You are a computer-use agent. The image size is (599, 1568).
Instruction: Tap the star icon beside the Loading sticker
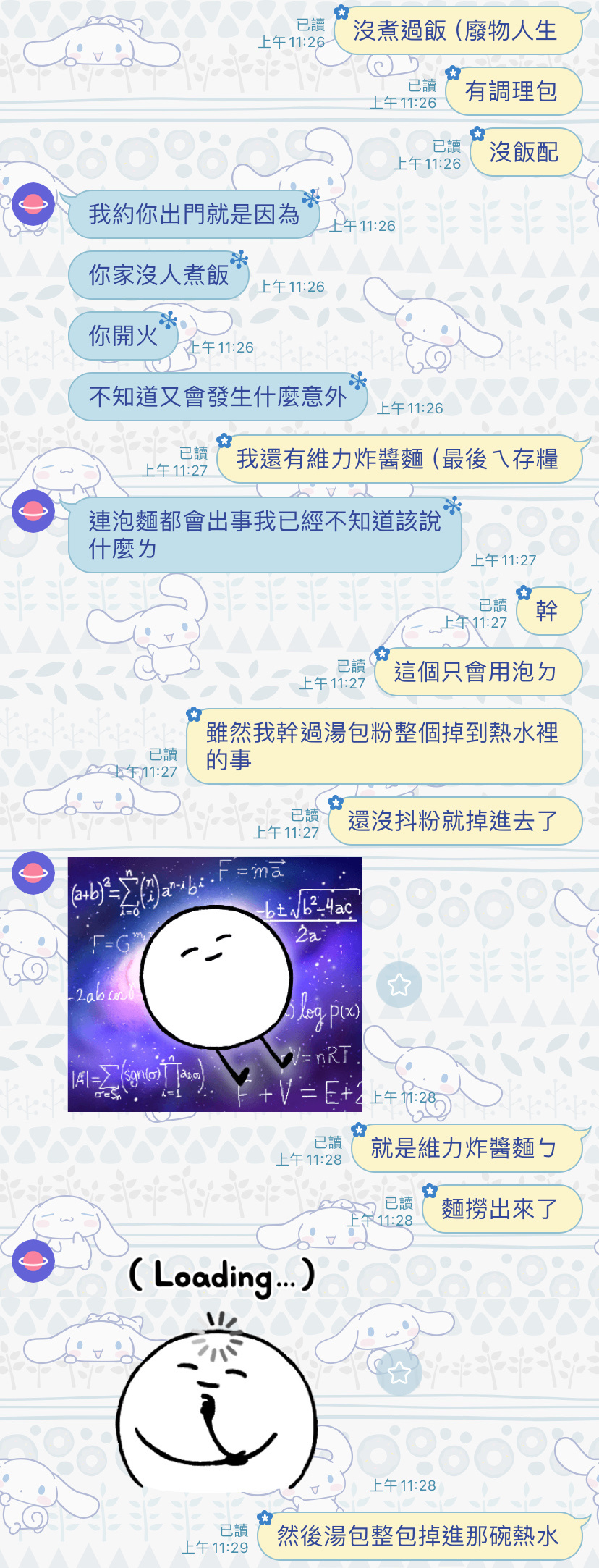[x=399, y=1373]
